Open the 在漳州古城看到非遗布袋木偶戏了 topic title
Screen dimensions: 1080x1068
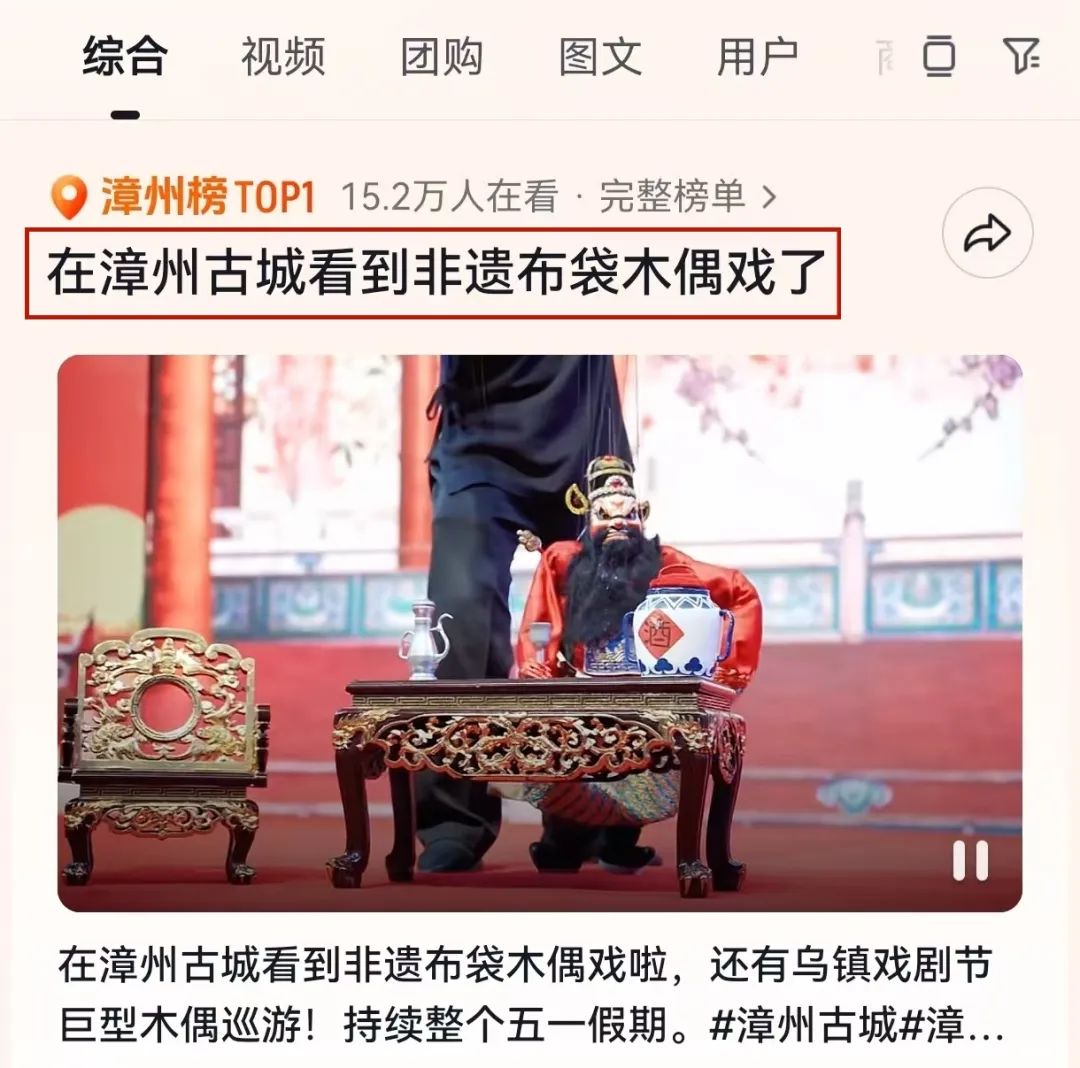pyautogui.click(x=432, y=274)
